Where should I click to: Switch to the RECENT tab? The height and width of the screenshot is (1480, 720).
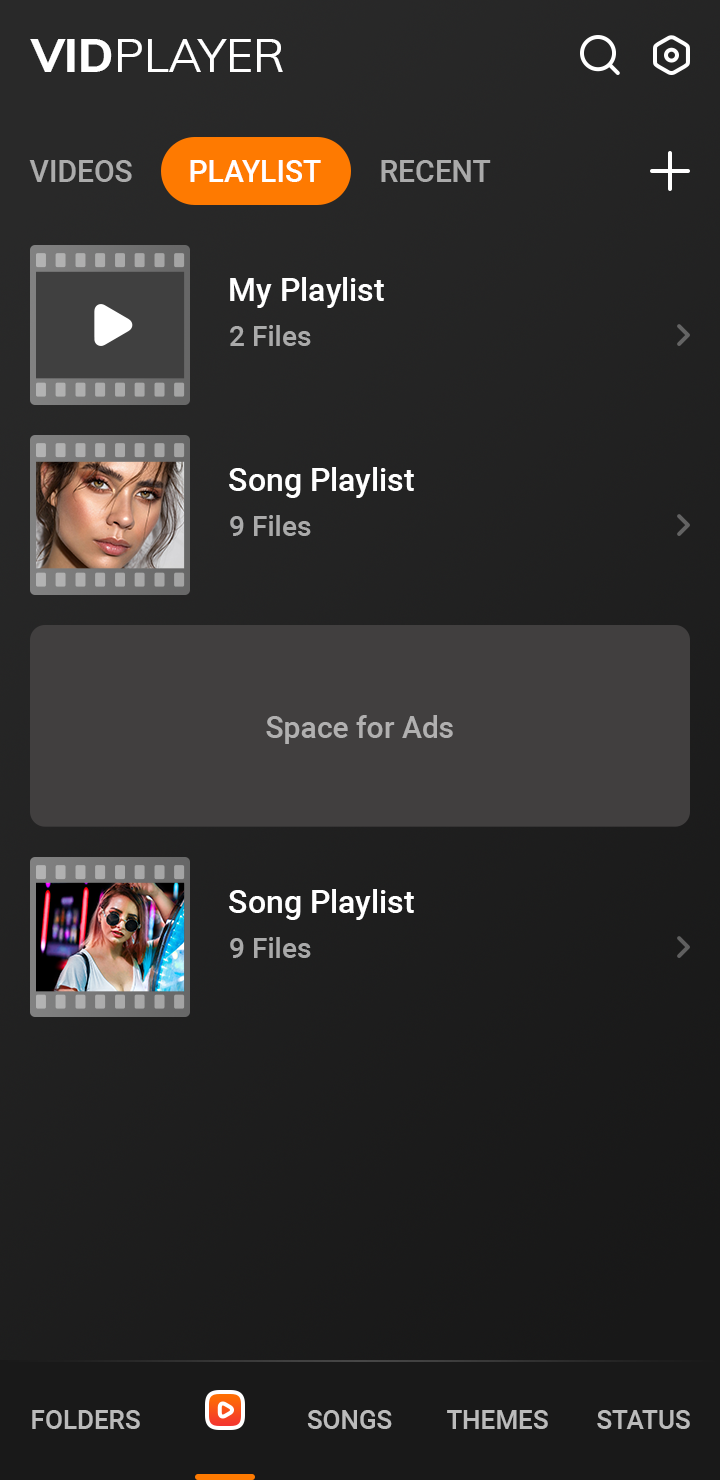coord(434,171)
